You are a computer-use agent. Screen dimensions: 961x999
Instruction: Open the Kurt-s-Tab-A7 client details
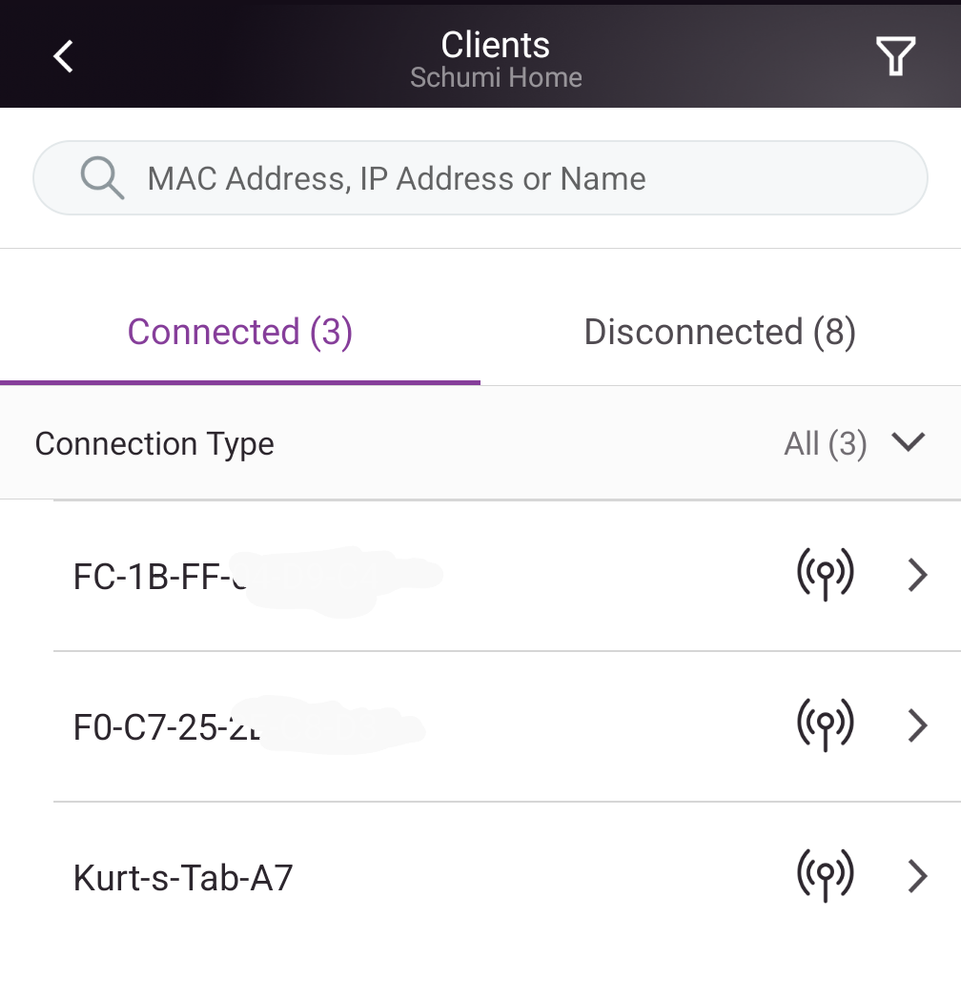click(480, 878)
